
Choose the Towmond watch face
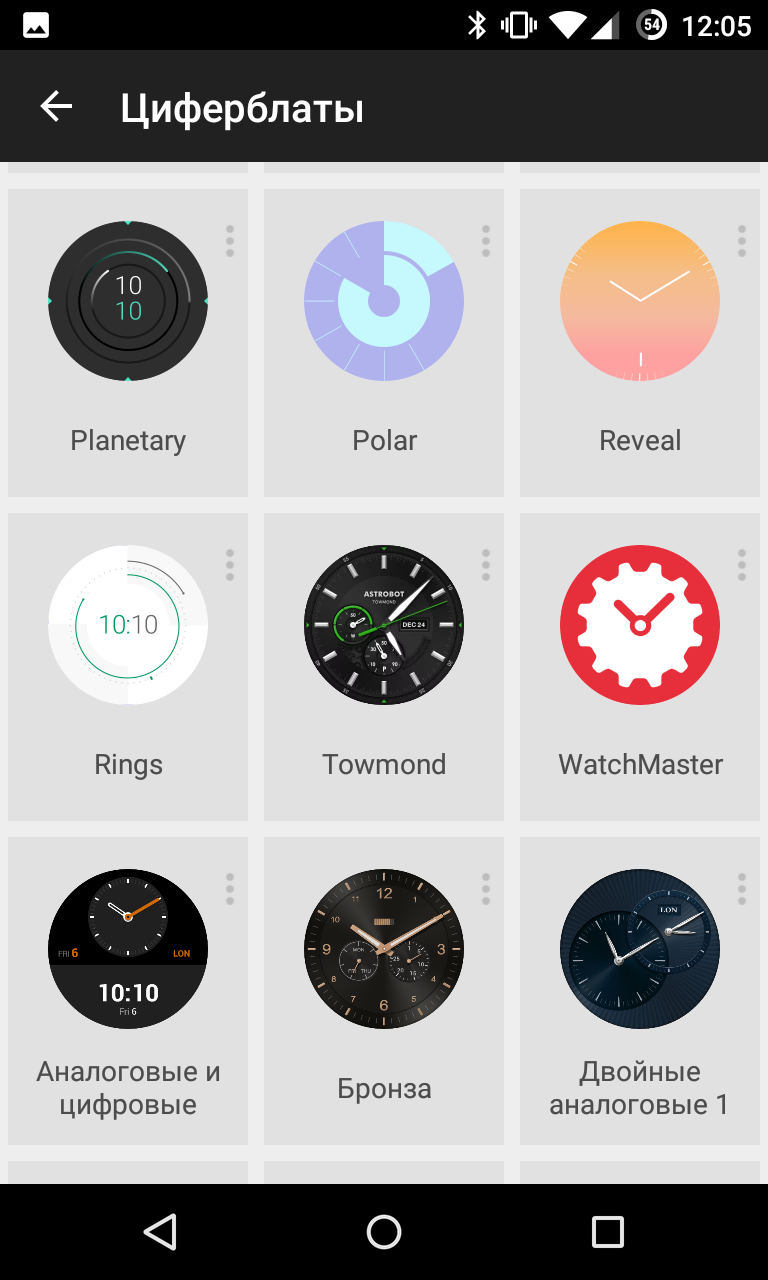click(384, 625)
